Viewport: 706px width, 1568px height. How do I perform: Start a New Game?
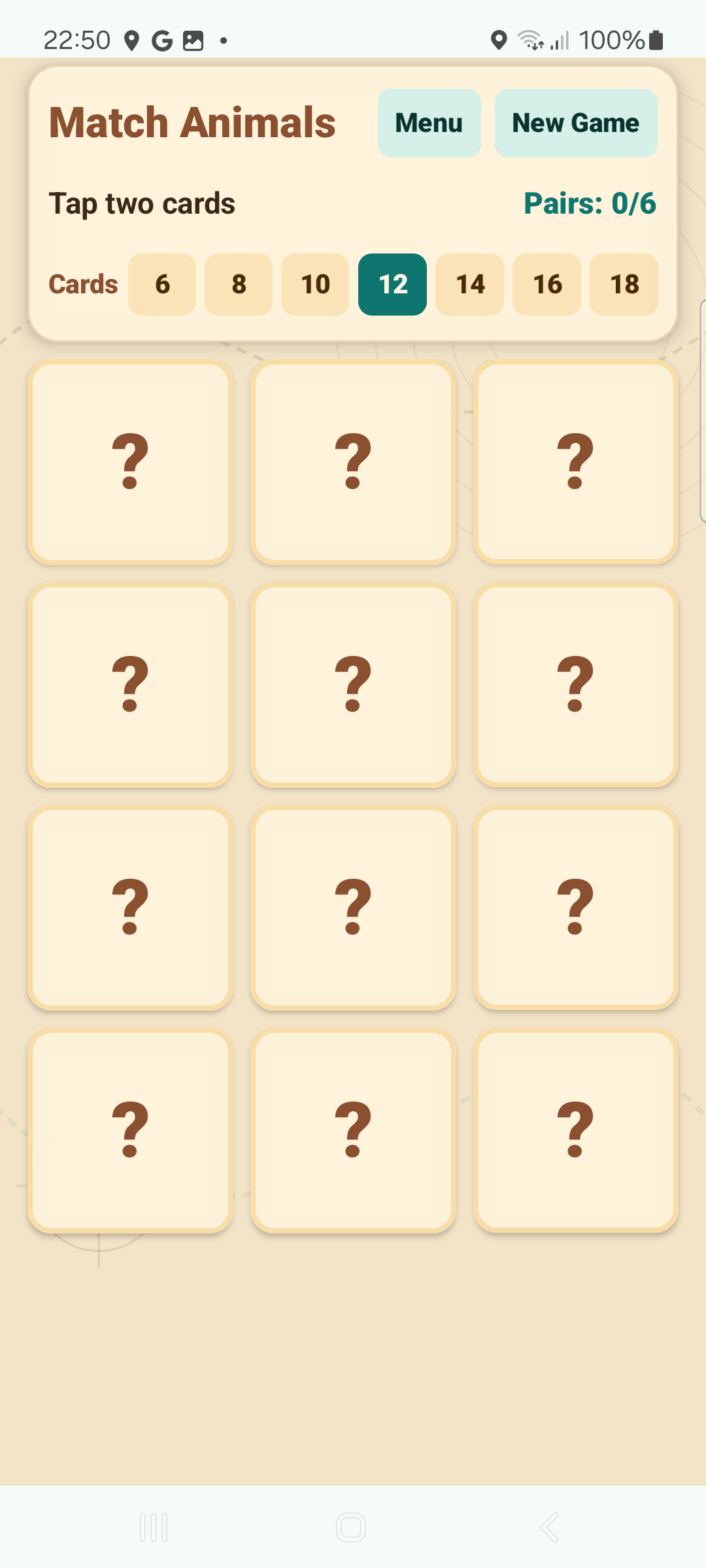click(576, 123)
